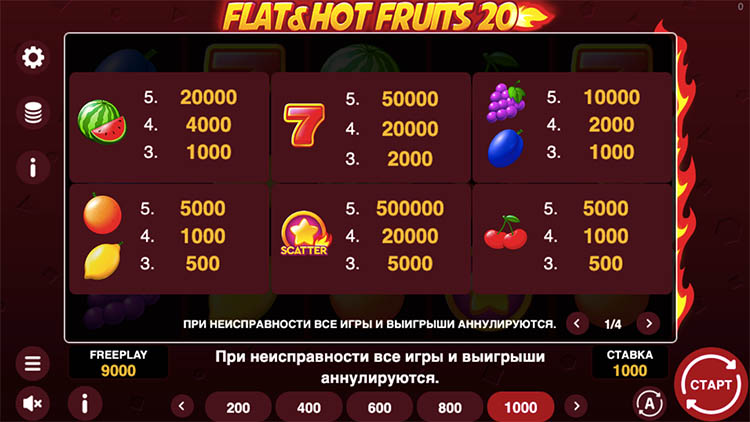Image resolution: width=750 pixels, height=422 pixels.
Task: Spin the reels with СТАРТ
Action: point(710,383)
